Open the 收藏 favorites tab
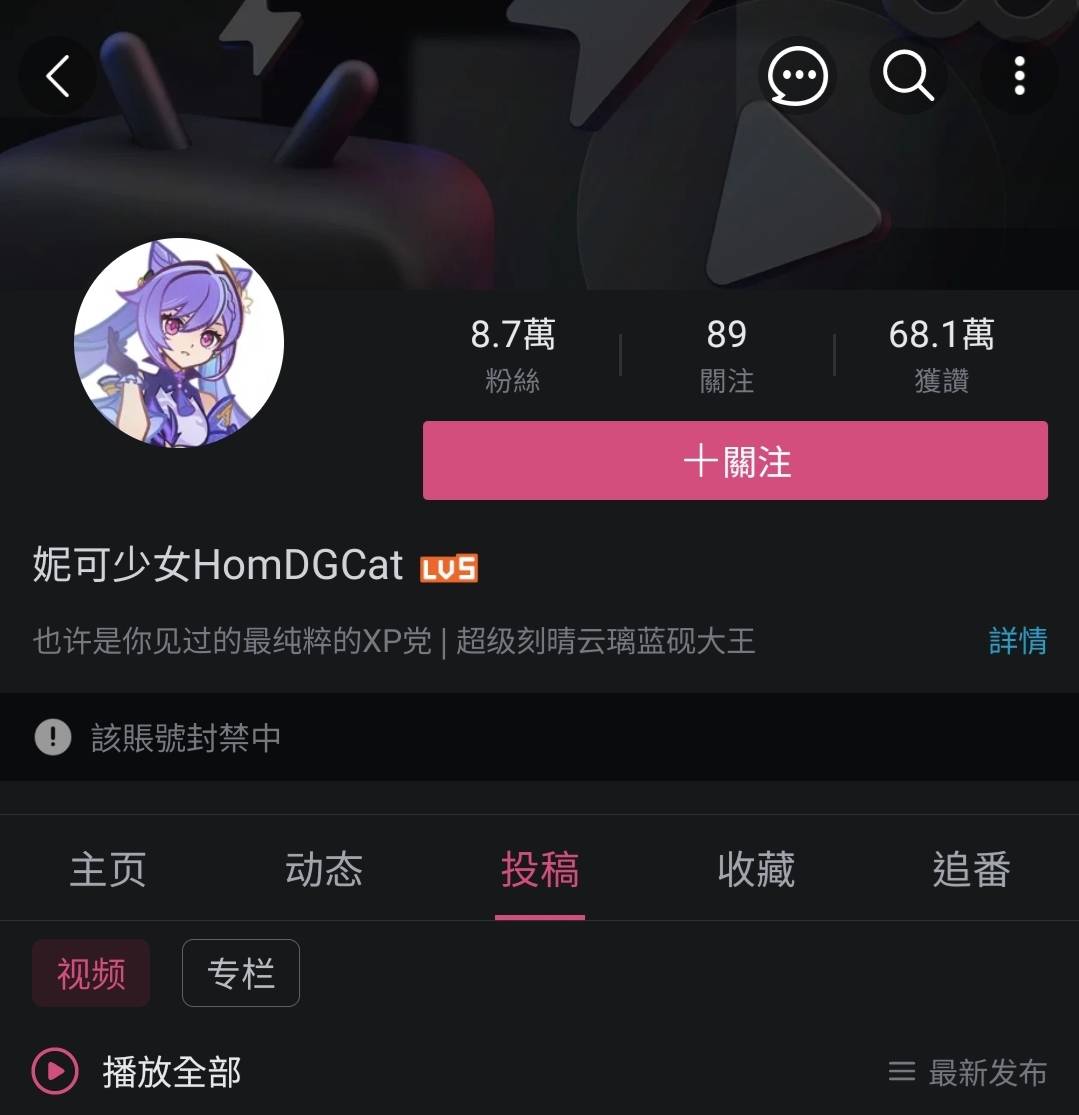1079x1115 pixels. pos(755,869)
